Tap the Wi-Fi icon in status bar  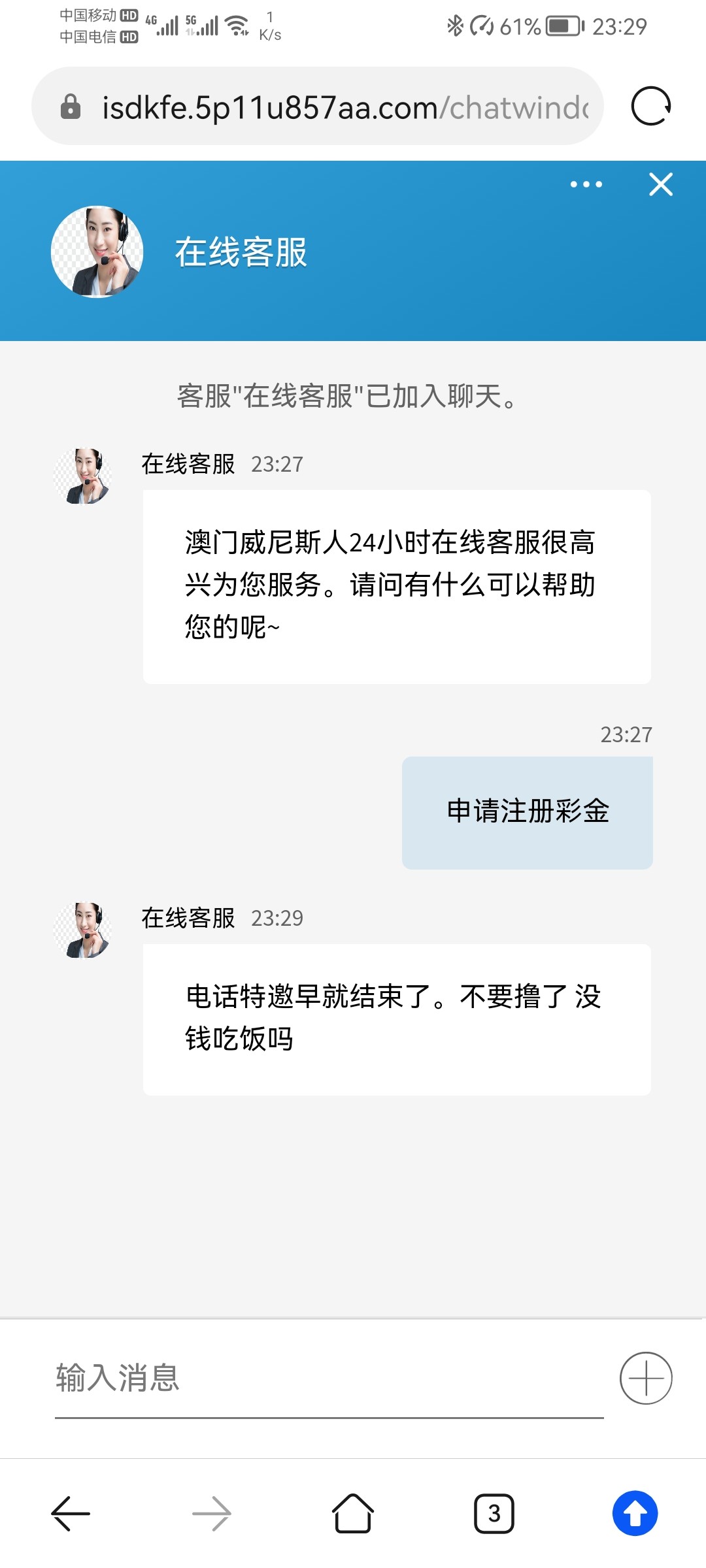pyautogui.click(x=237, y=24)
